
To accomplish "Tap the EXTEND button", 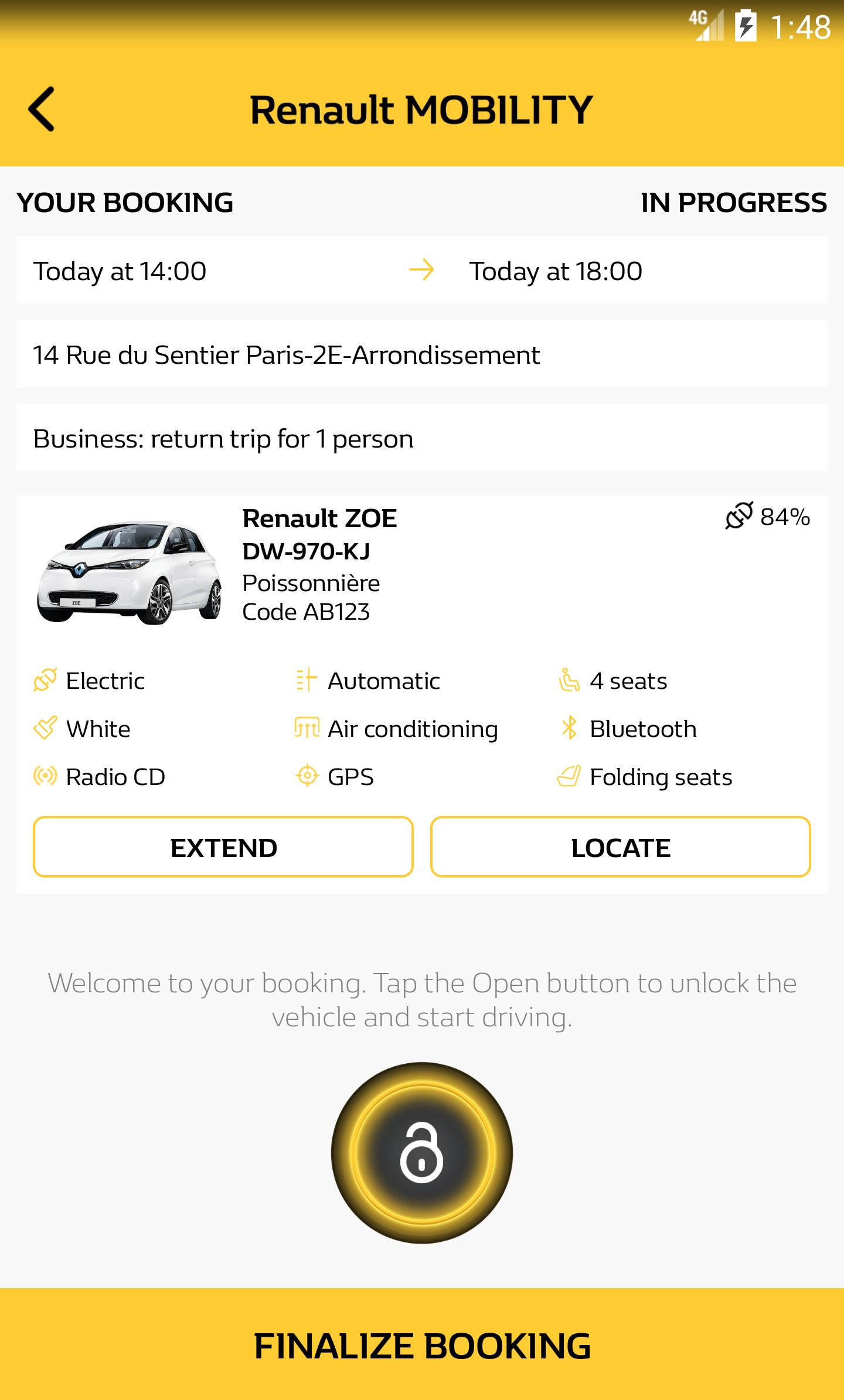I will (223, 847).
